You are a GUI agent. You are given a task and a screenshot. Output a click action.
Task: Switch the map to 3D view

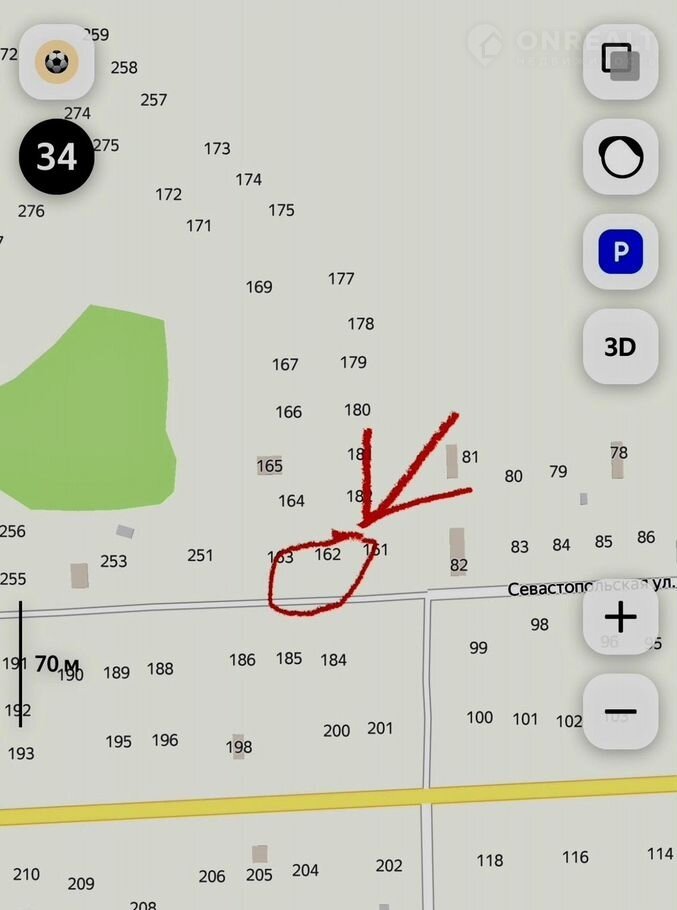620,347
